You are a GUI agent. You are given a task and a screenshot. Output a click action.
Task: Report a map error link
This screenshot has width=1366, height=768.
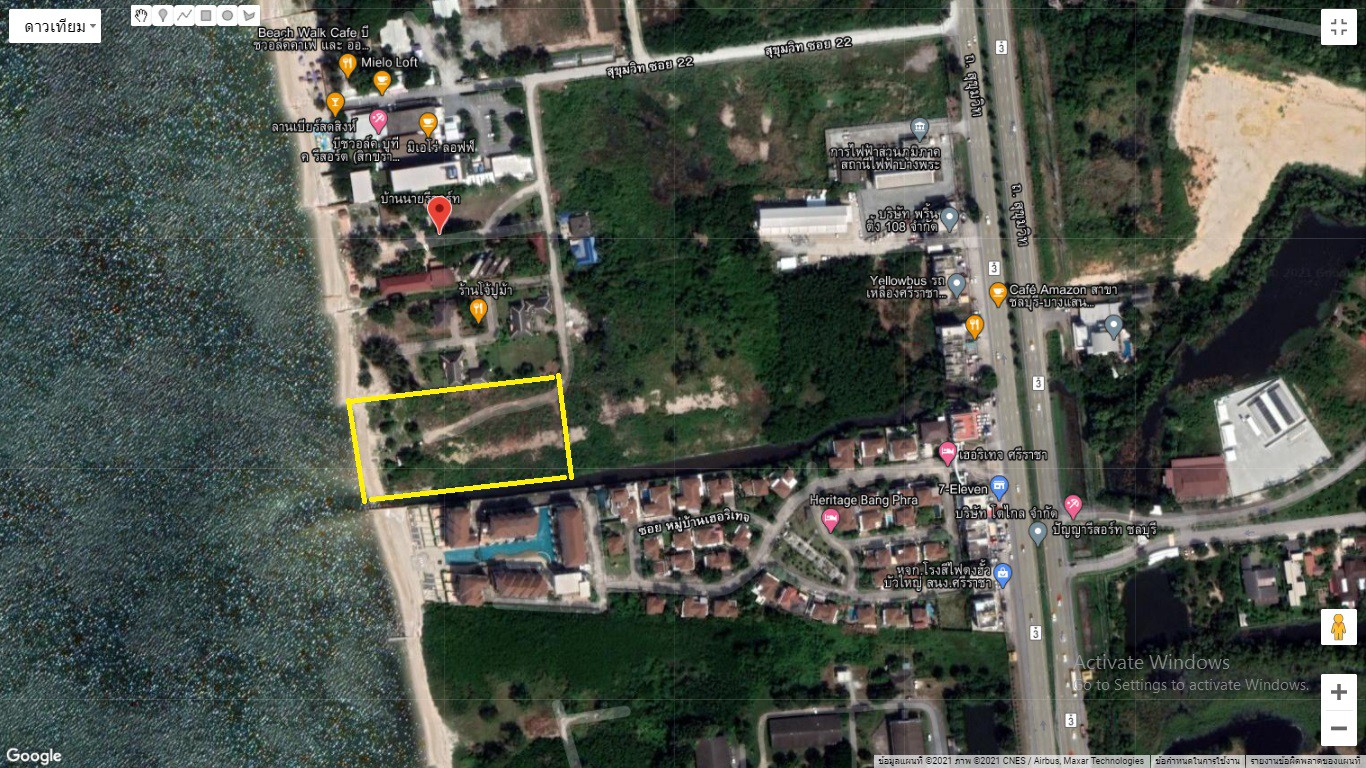1305,761
